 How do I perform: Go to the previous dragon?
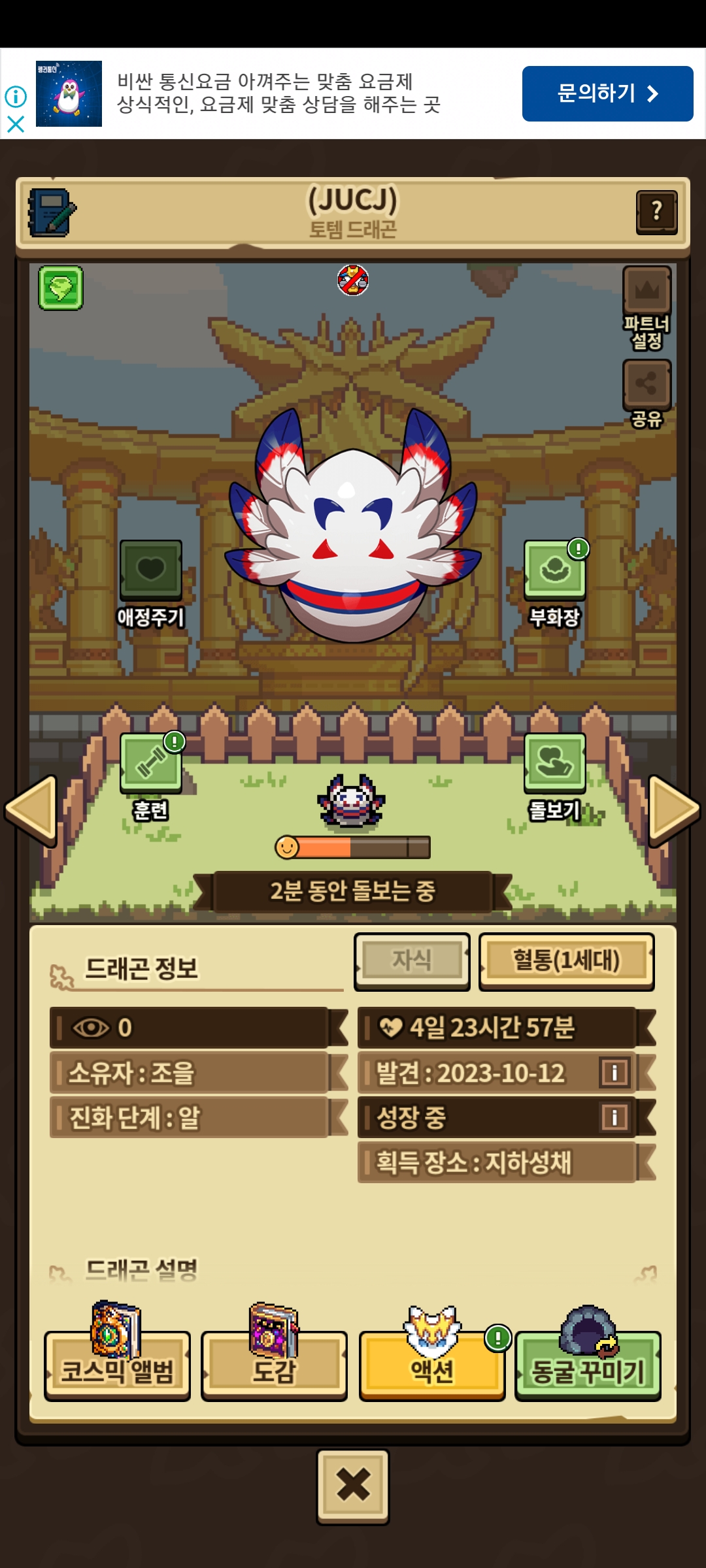31,810
